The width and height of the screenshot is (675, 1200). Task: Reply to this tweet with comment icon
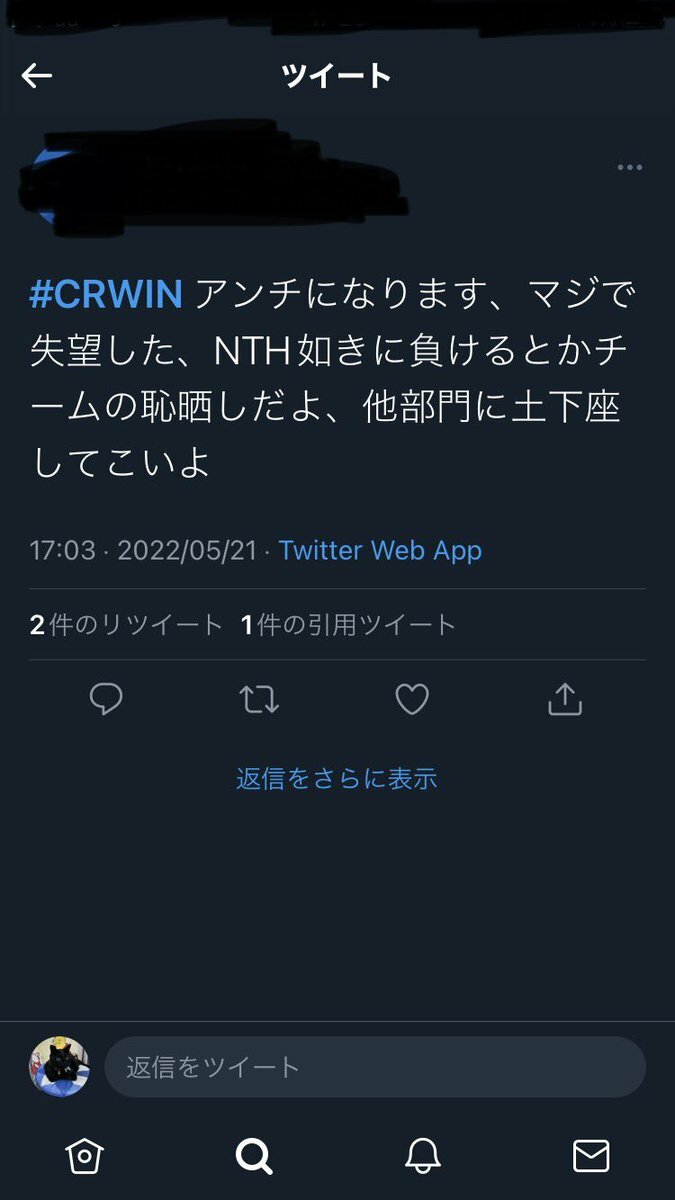(x=106, y=699)
